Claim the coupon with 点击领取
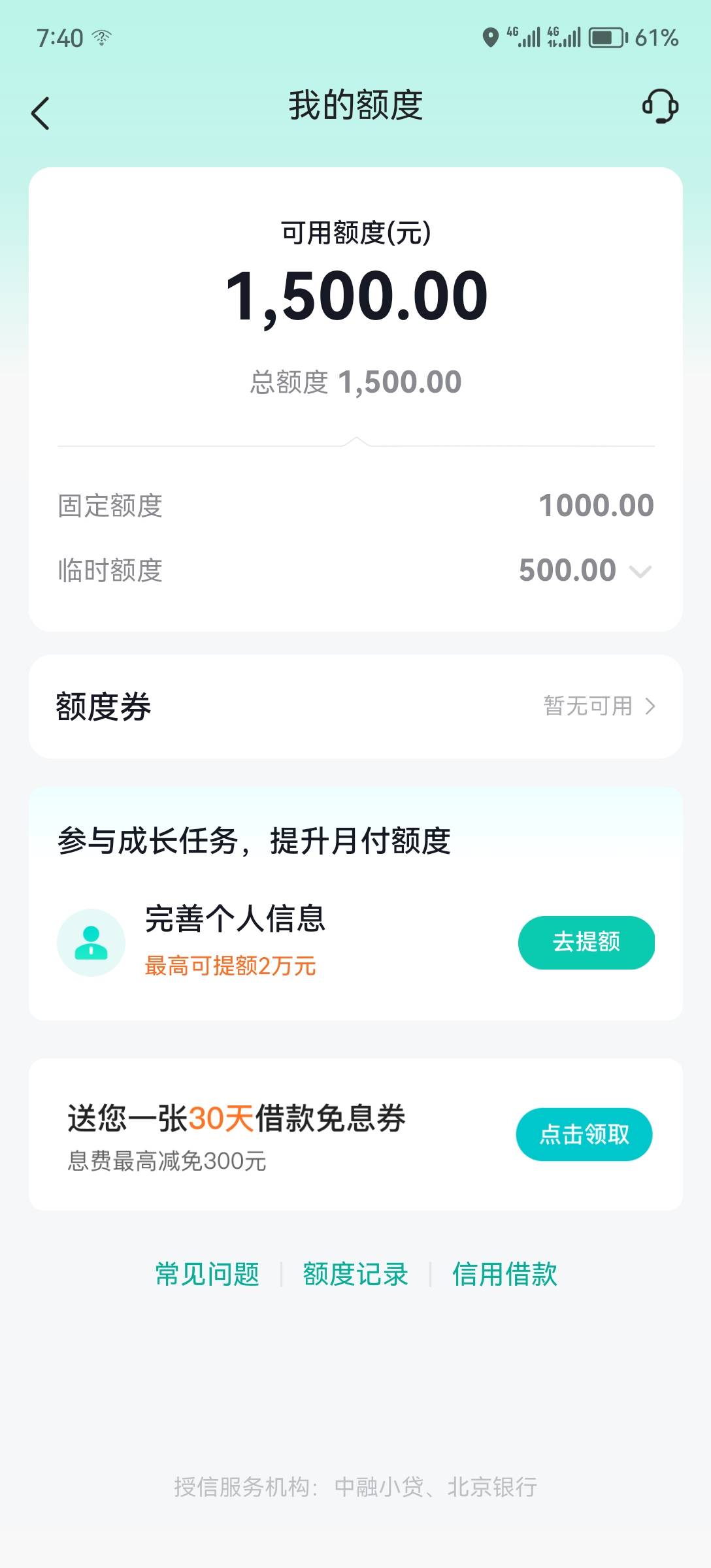Screen dimensions: 711x1568 pyautogui.click(x=584, y=1134)
